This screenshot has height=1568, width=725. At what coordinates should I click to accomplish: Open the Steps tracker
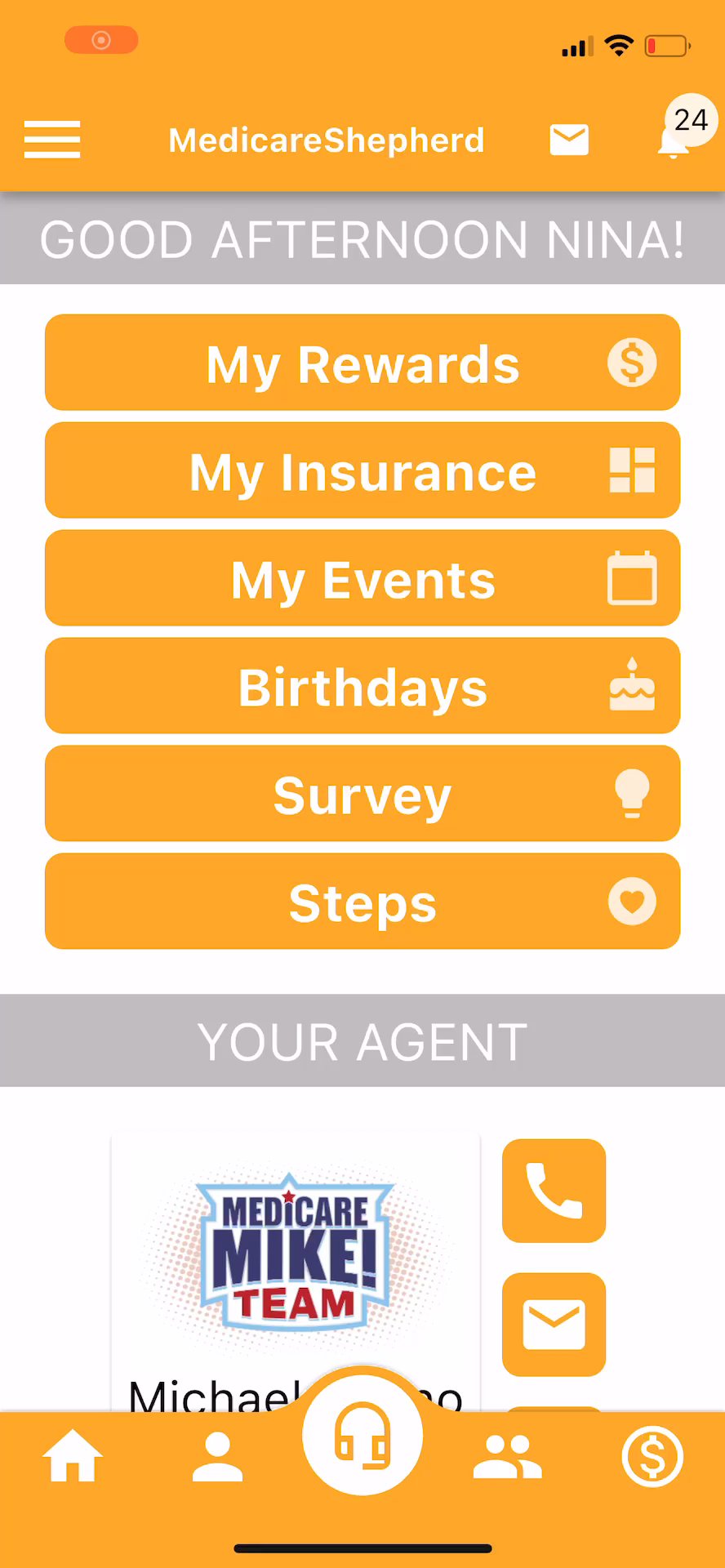(362, 902)
